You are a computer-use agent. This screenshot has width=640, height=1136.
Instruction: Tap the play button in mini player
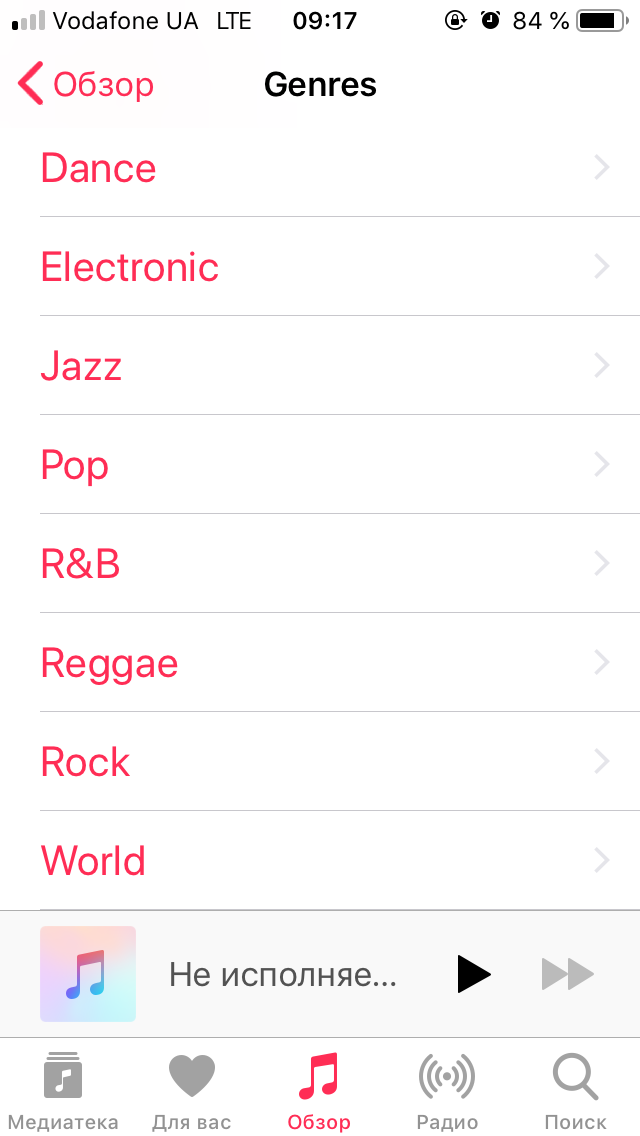point(474,974)
